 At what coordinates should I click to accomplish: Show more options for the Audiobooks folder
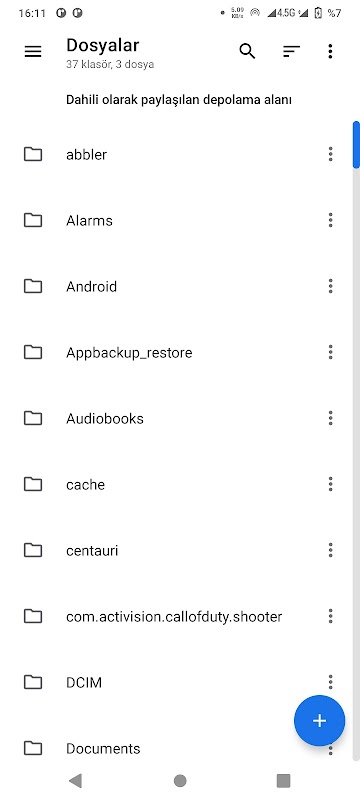[330, 418]
